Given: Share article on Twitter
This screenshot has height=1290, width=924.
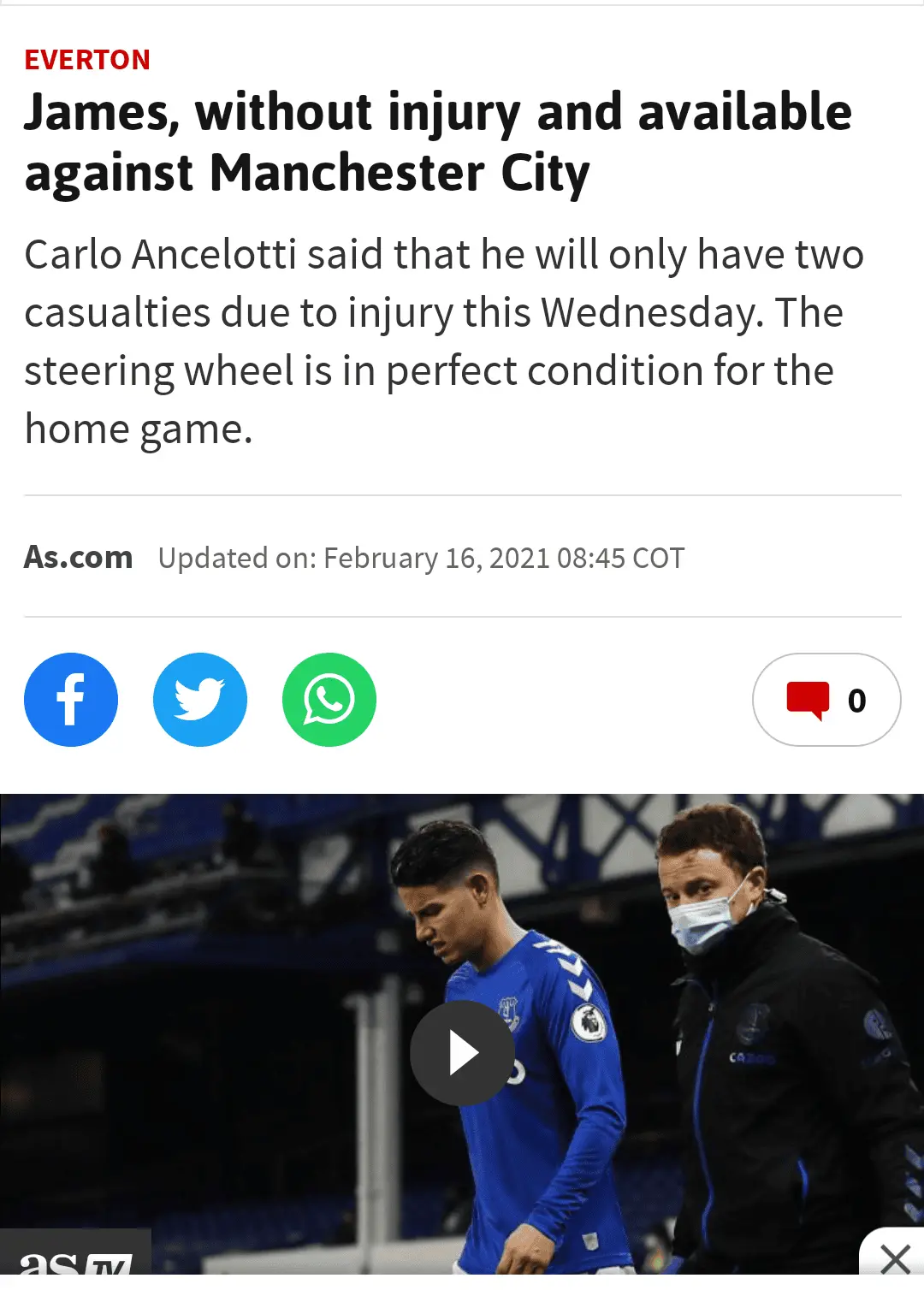Looking at the screenshot, I should click(x=200, y=700).
